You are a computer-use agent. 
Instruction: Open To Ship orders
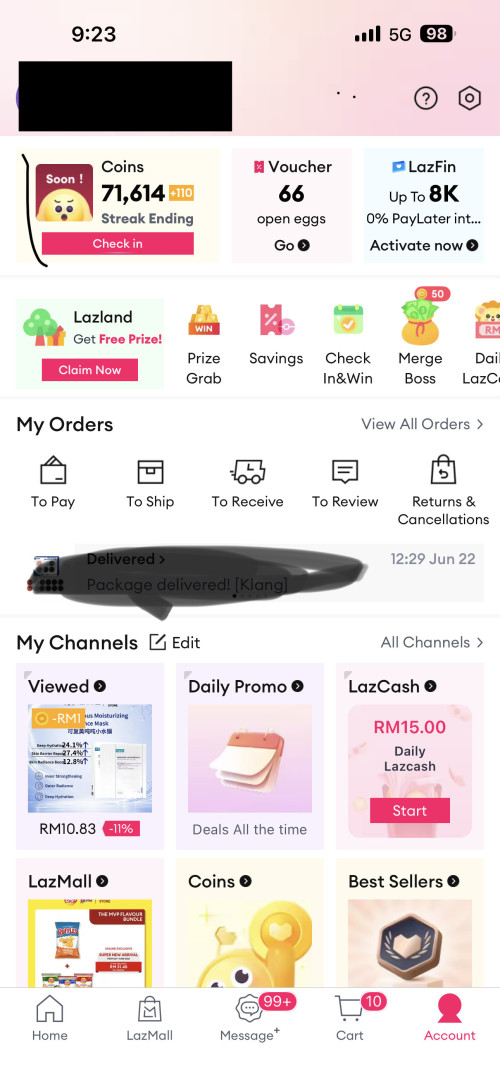pyautogui.click(x=150, y=482)
